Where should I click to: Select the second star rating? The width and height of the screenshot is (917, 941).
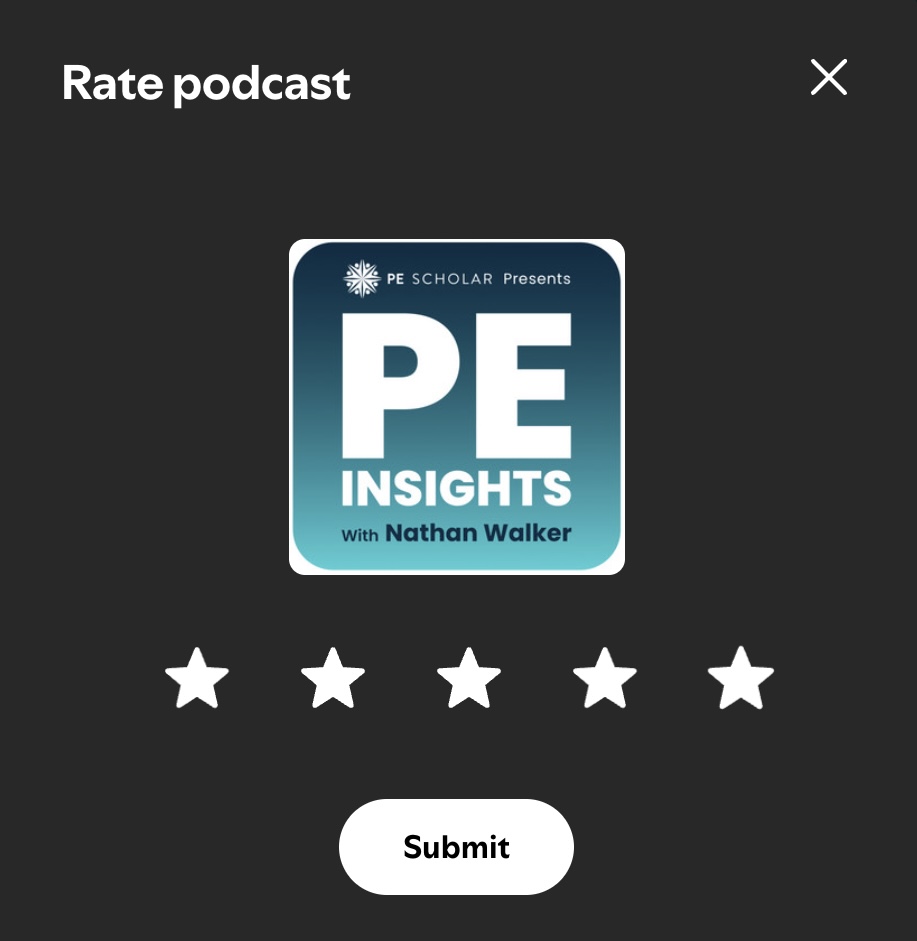point(333,678)
